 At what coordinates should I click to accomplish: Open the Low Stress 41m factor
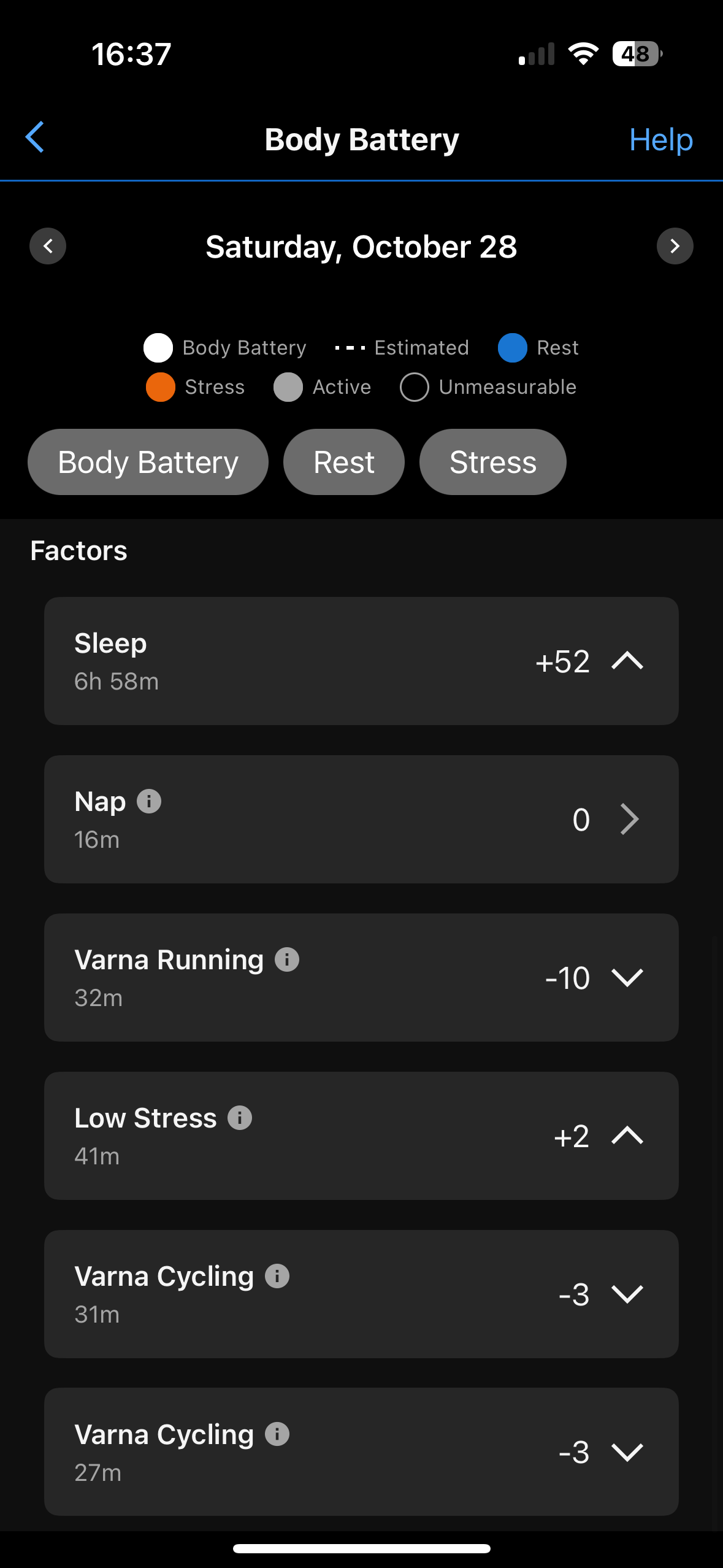point(361,1136)
